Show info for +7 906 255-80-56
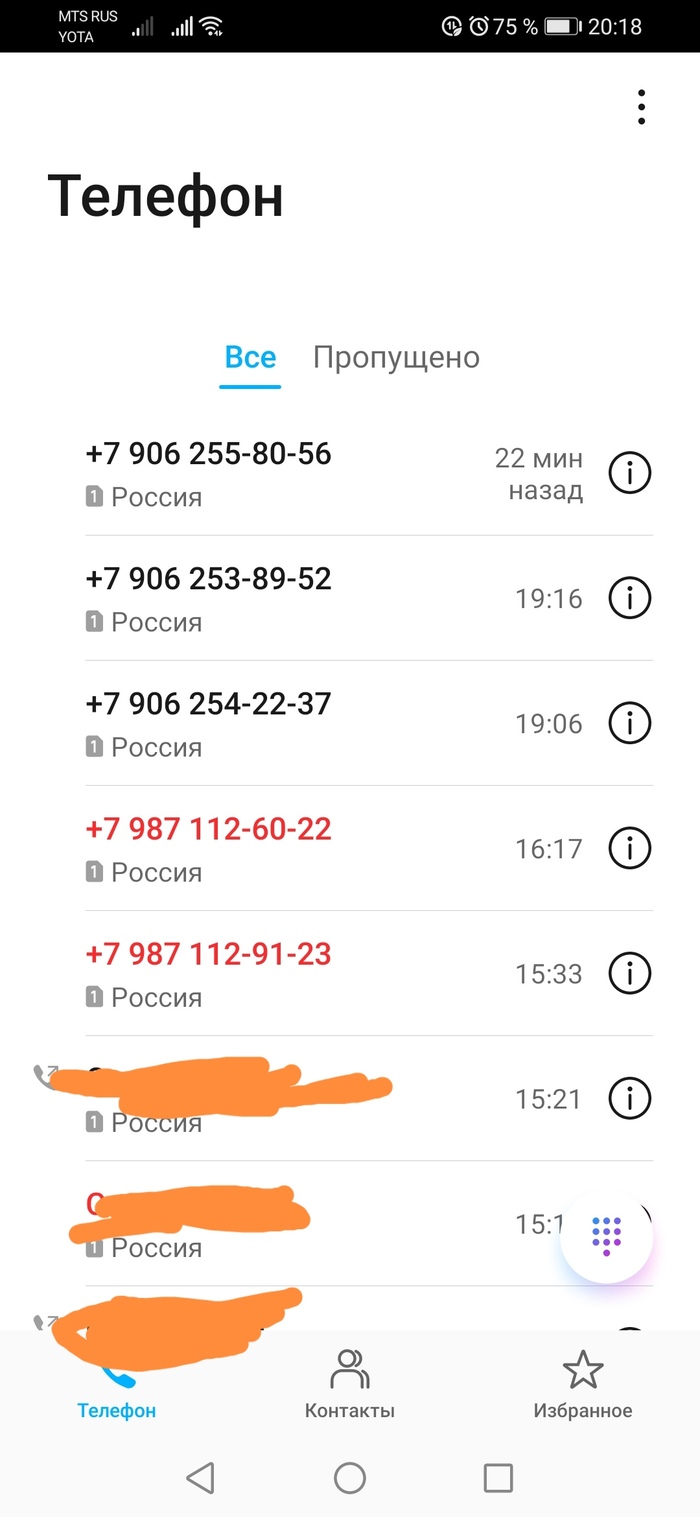The height and width of the screenshot is (1517, 700). click(630, 473)
